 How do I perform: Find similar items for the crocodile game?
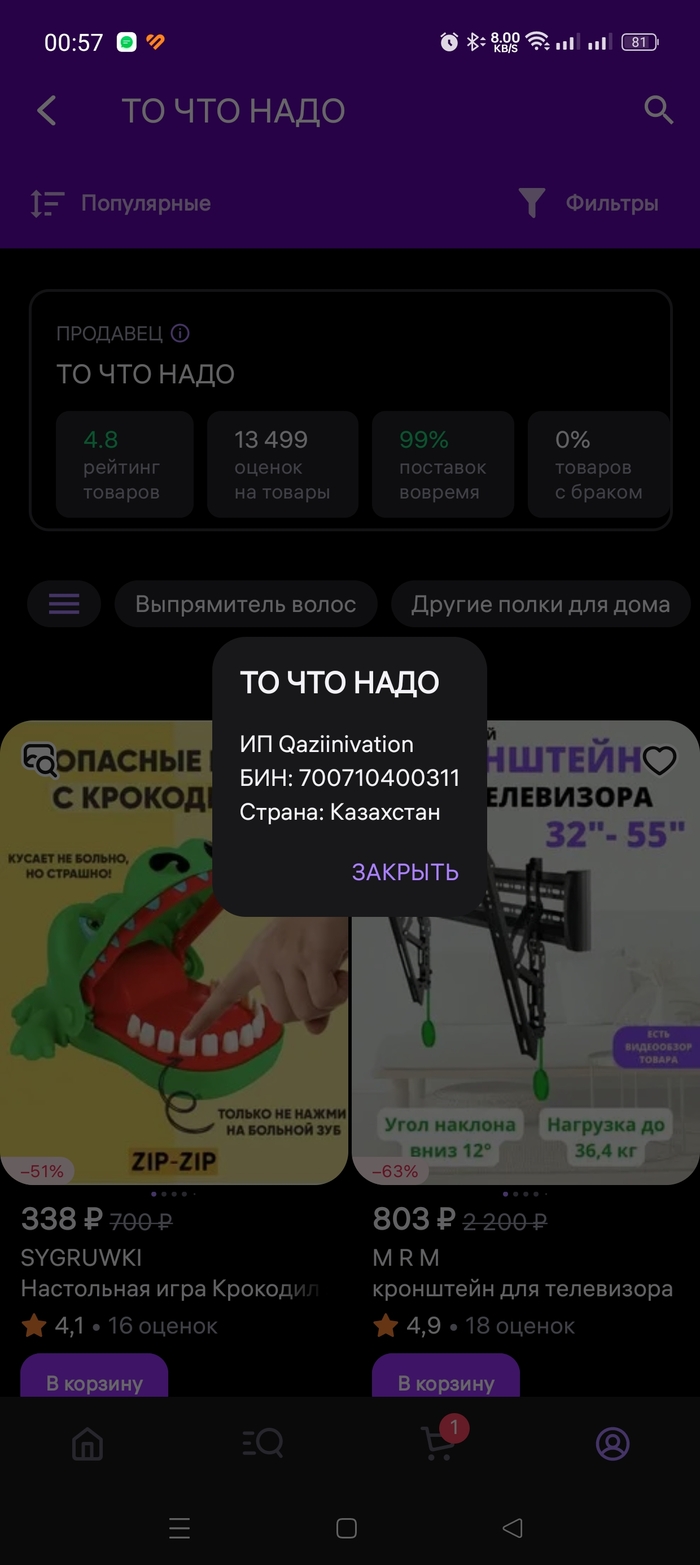[x=41, y=760]
